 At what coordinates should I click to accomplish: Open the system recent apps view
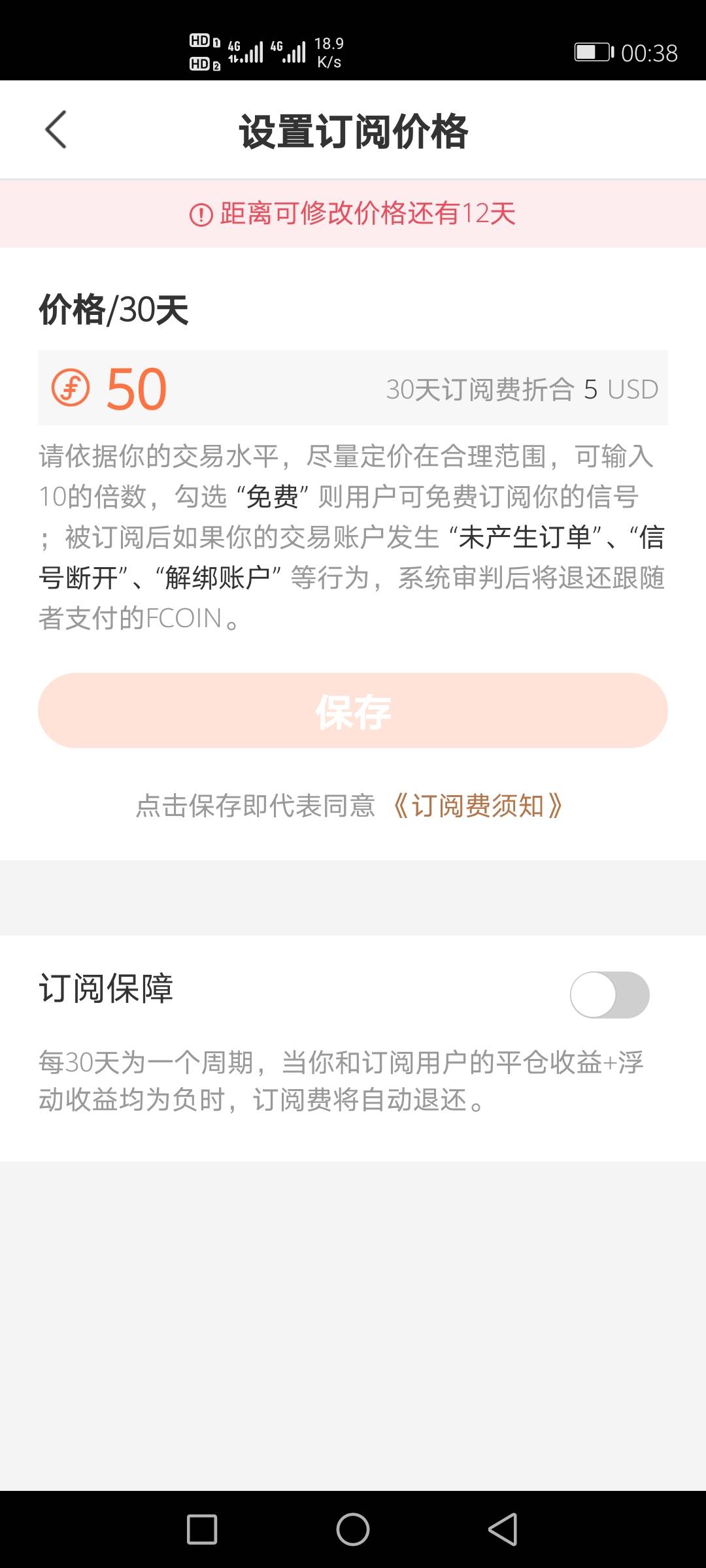click(x=202, y=1529)
